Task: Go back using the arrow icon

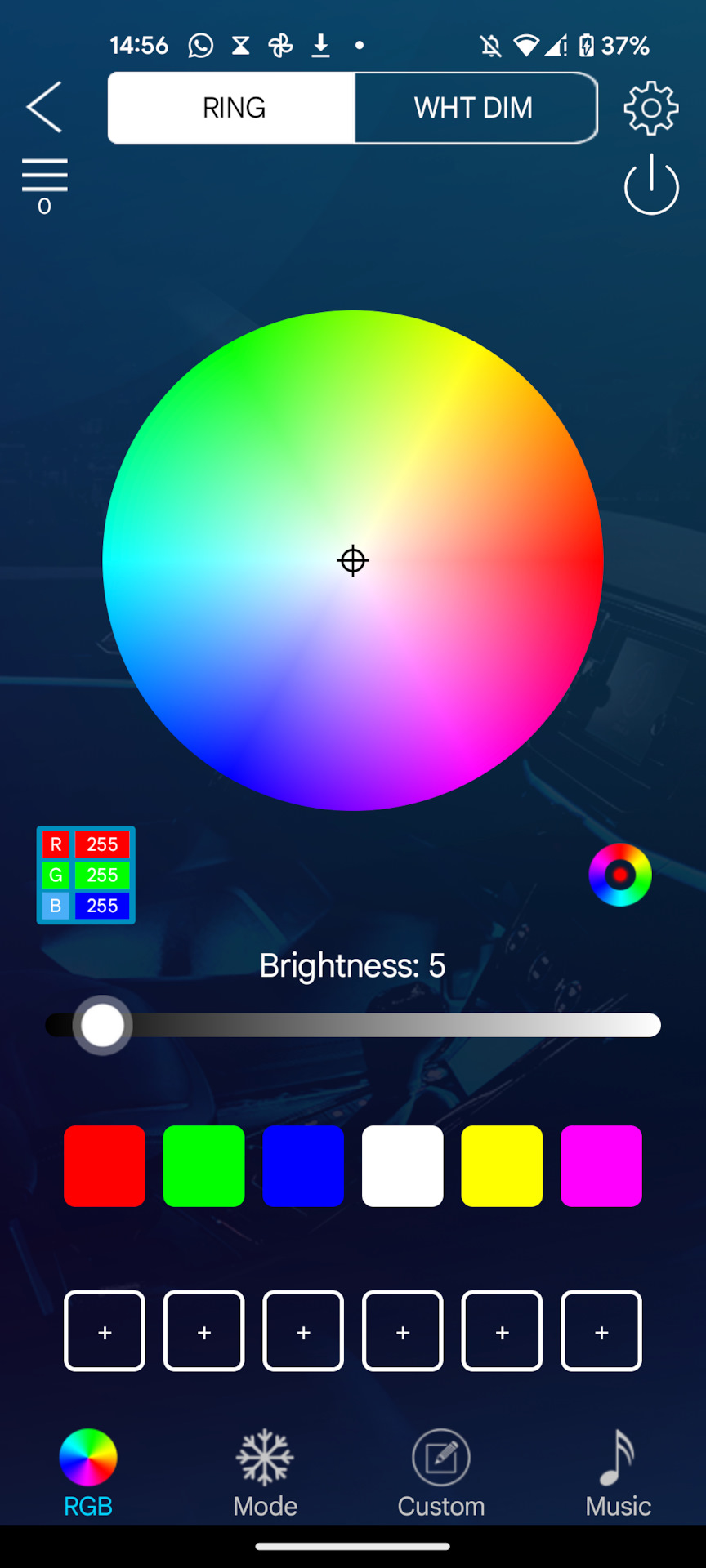Action: 44,107
